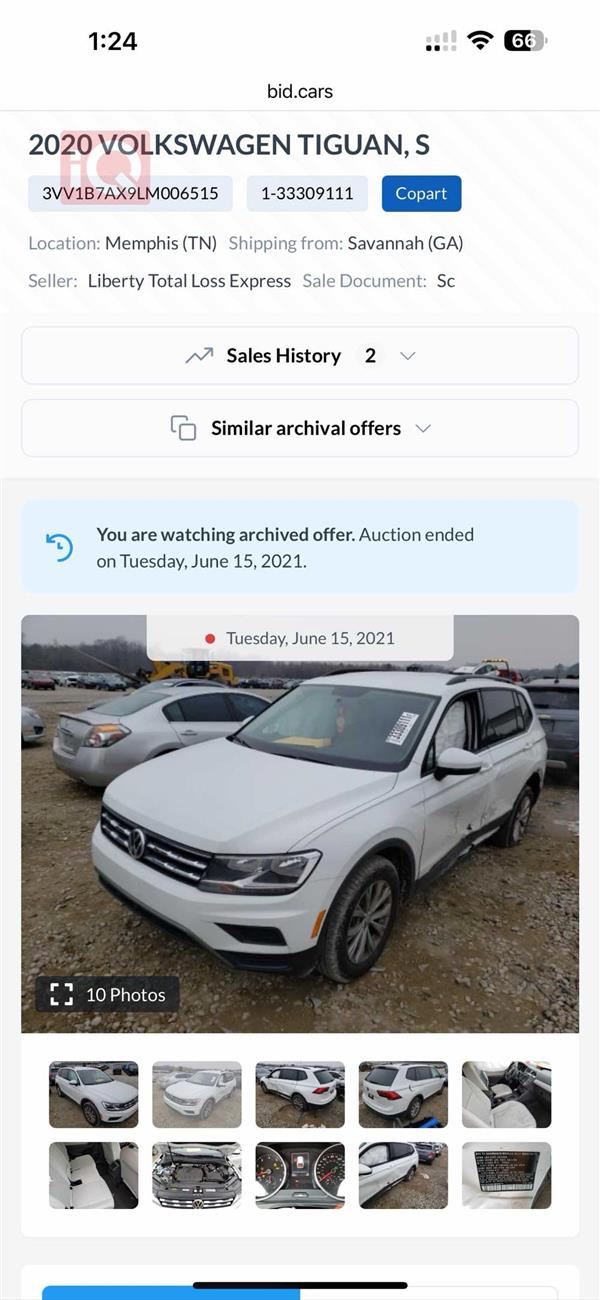Select the second front-right view thumbnail
Image resolution: width=600 pixels, height=1300 pixels.
pyautogui.click(x=197, y=1095)
